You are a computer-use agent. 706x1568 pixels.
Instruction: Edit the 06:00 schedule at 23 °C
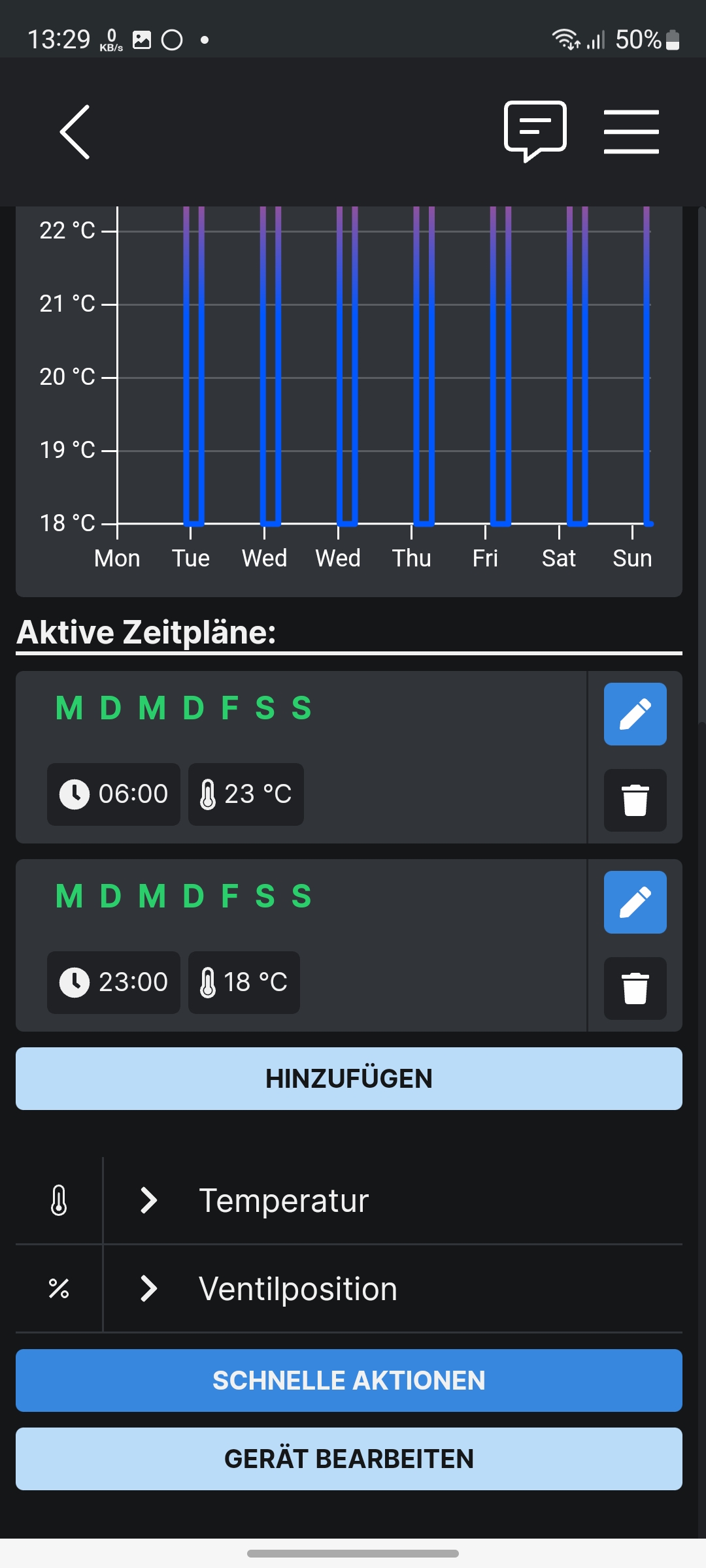pos(635,714)
